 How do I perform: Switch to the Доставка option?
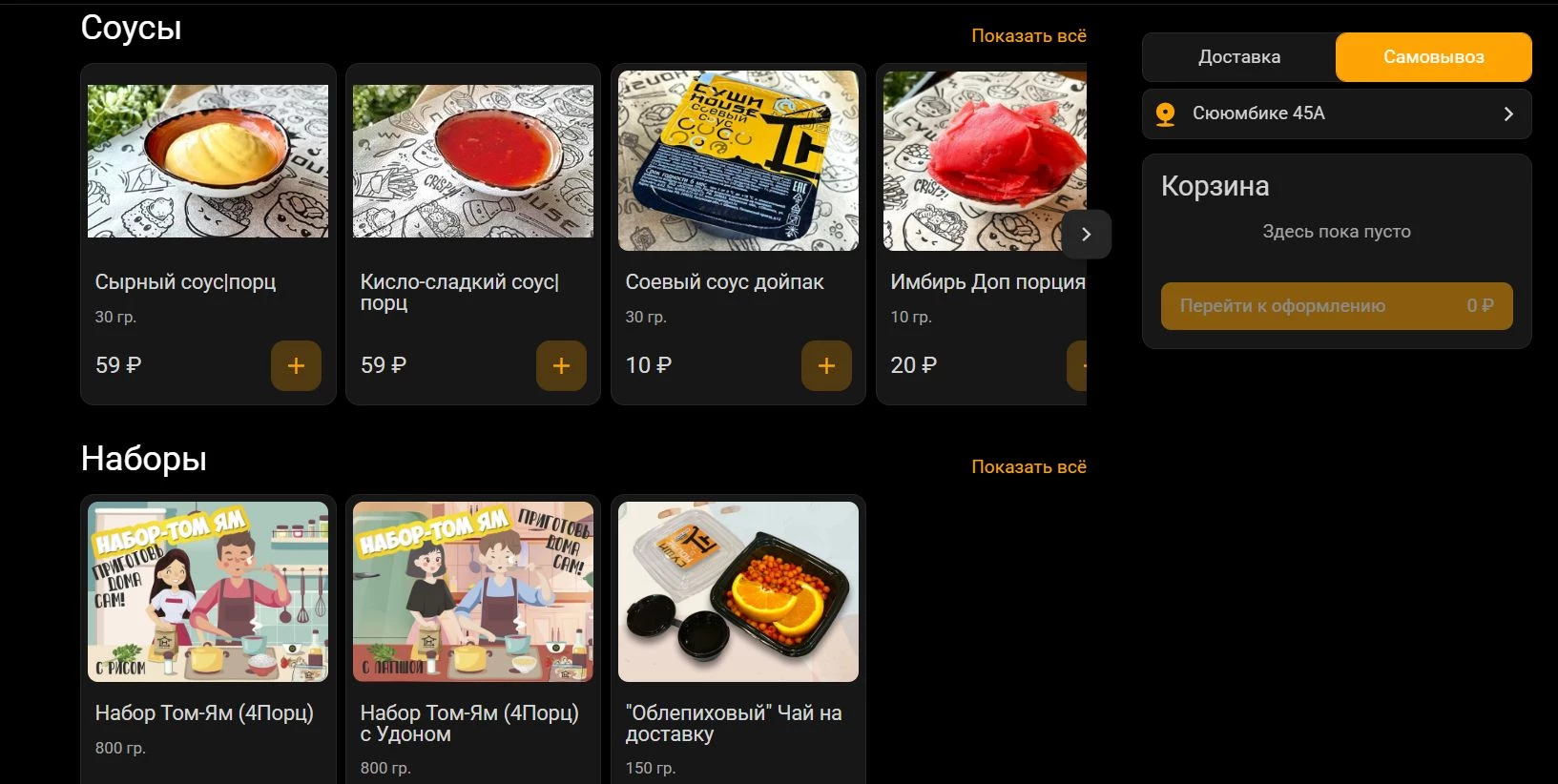click(1238, 57)
